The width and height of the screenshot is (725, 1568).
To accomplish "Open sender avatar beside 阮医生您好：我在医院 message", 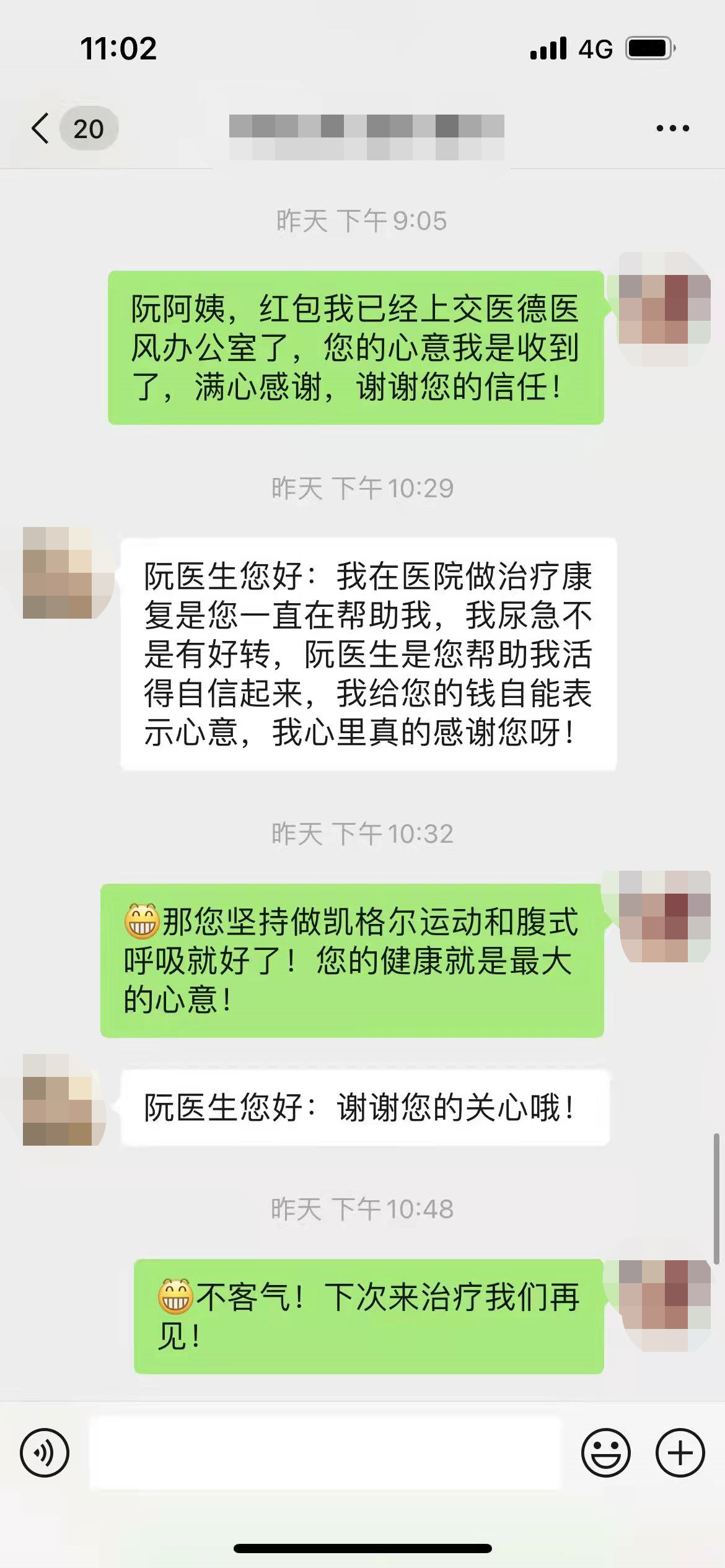I will pyautogui.click(x=58, y=573).
